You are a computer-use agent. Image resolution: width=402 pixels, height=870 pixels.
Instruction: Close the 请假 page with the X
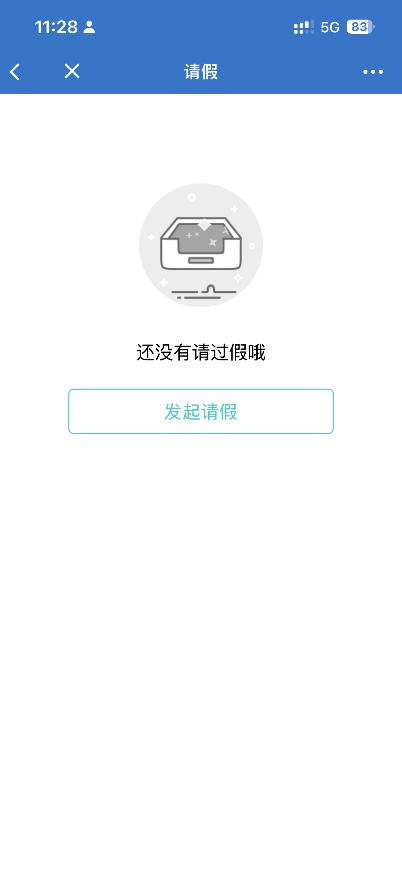tap(72, 71)
